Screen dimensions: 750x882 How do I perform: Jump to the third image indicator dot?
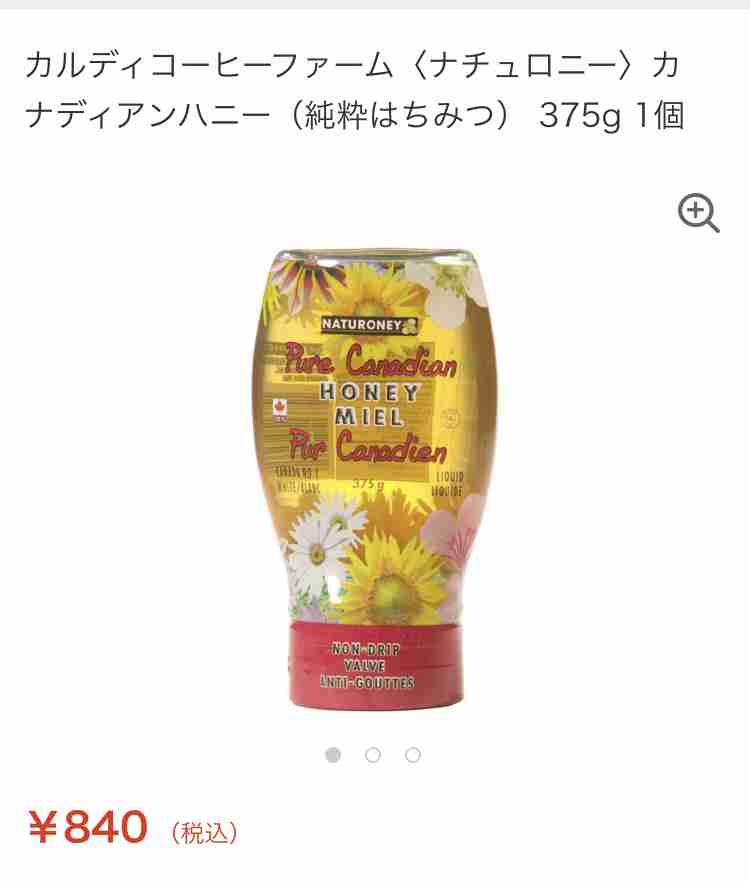(x=413, y=755)
